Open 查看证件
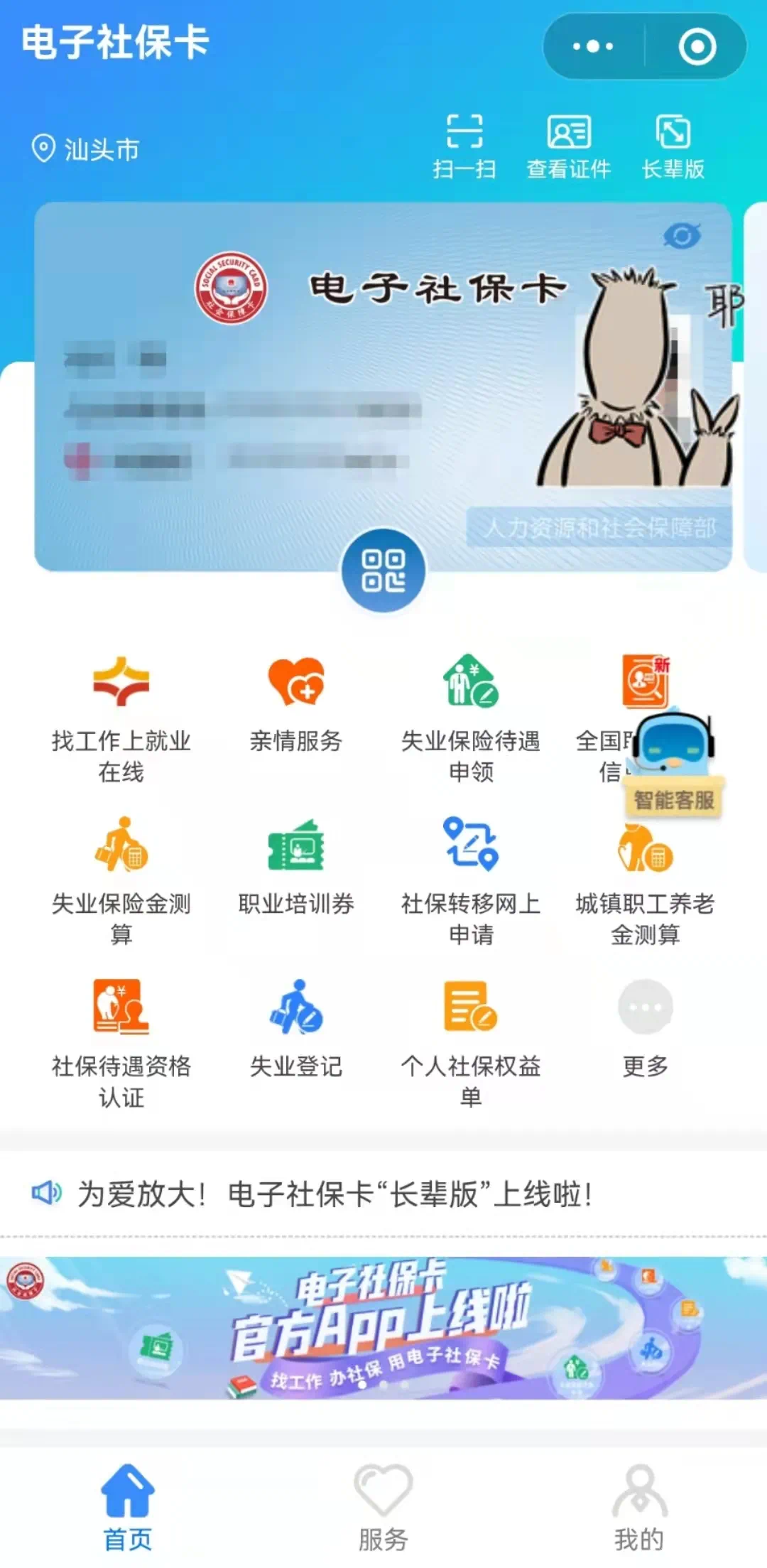Image resolution: width=767 pixels, height=1568 pixels. (x=568, y=146)
